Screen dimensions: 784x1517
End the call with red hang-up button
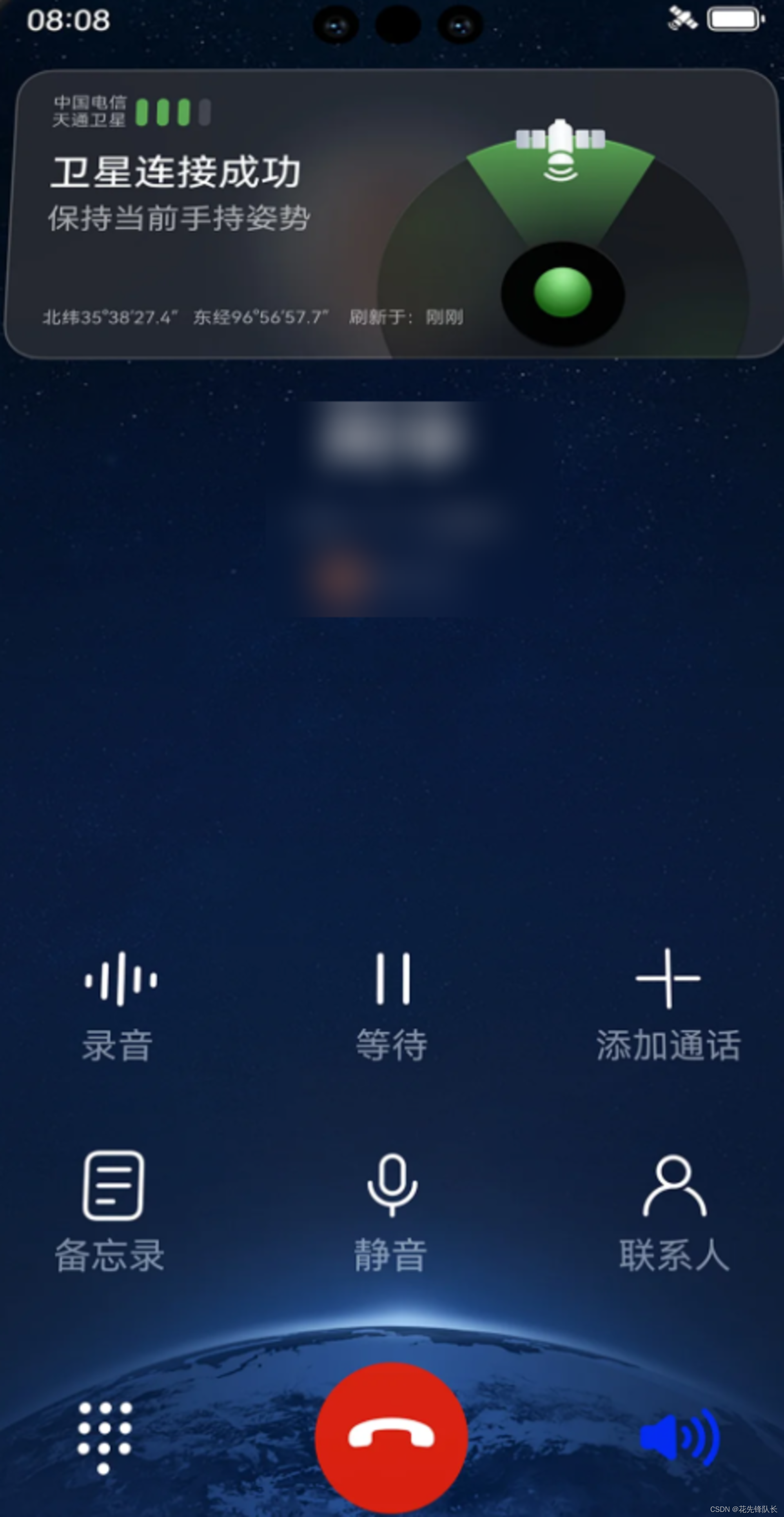(391, 1437)
